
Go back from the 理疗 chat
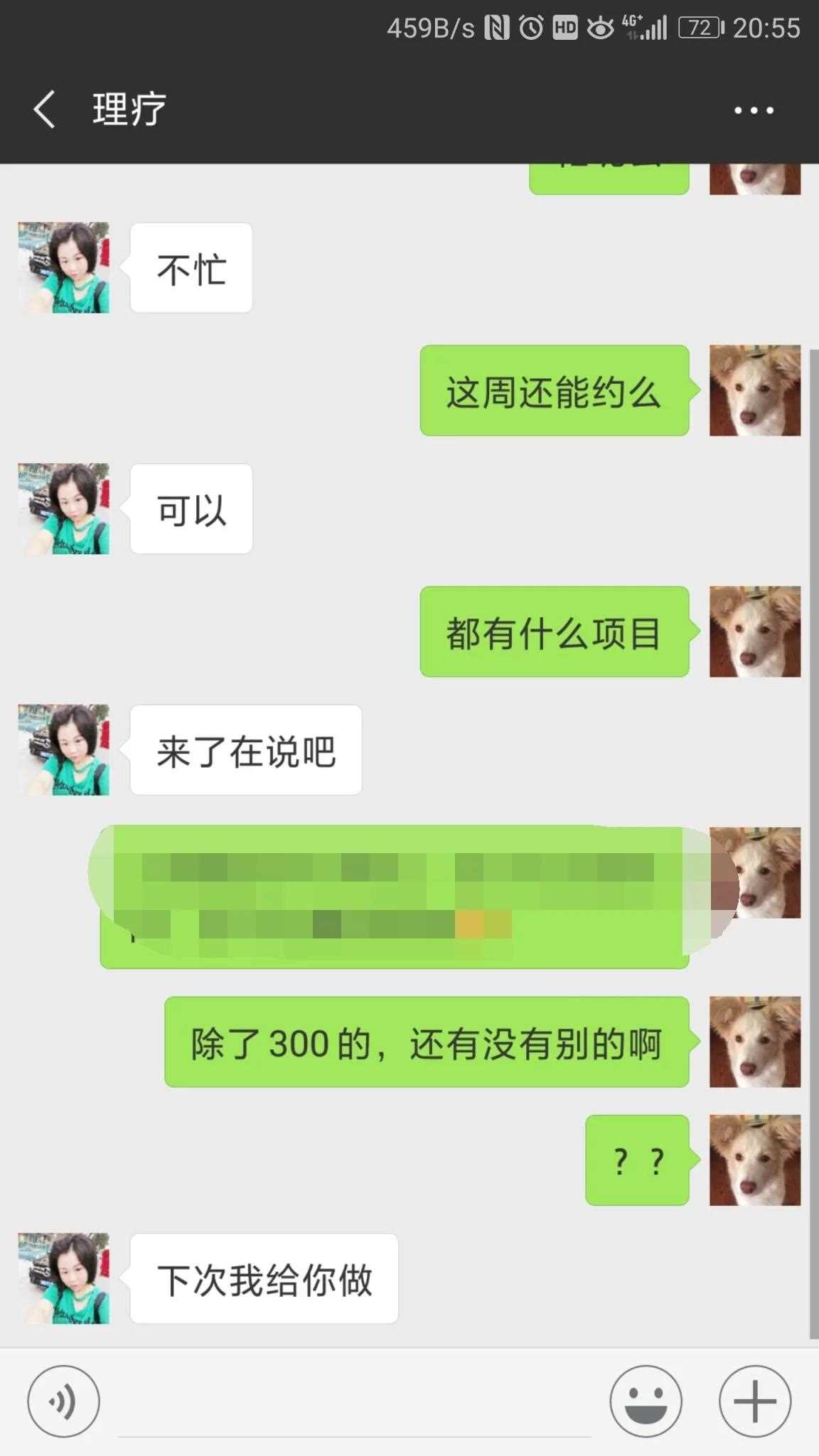pyautogui.click(x=44, y=109)
